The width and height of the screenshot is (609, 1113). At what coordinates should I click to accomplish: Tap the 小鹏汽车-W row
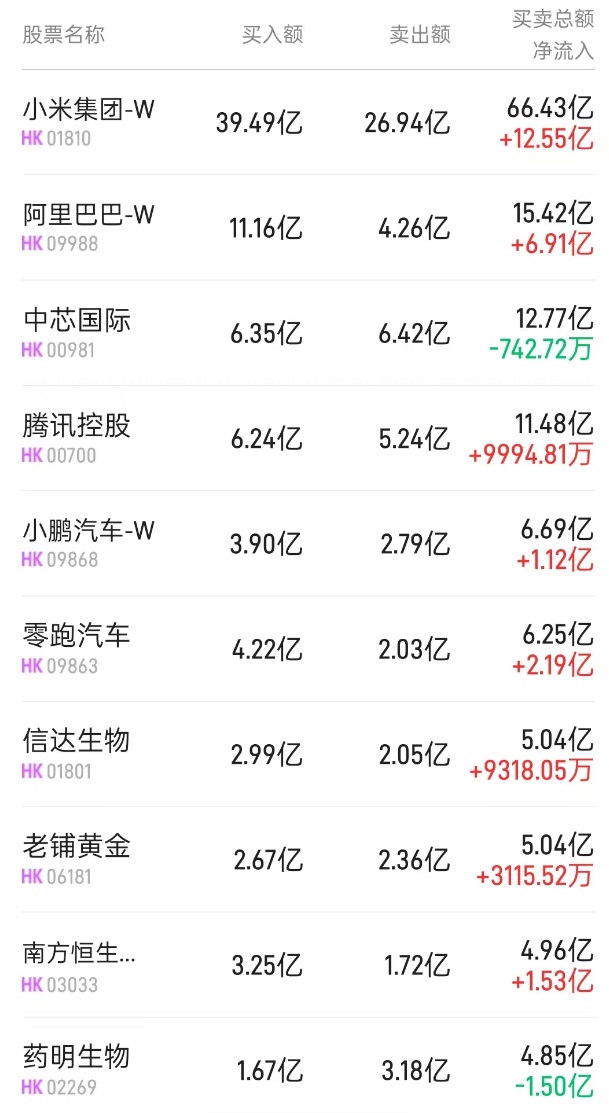pos(89,531)
